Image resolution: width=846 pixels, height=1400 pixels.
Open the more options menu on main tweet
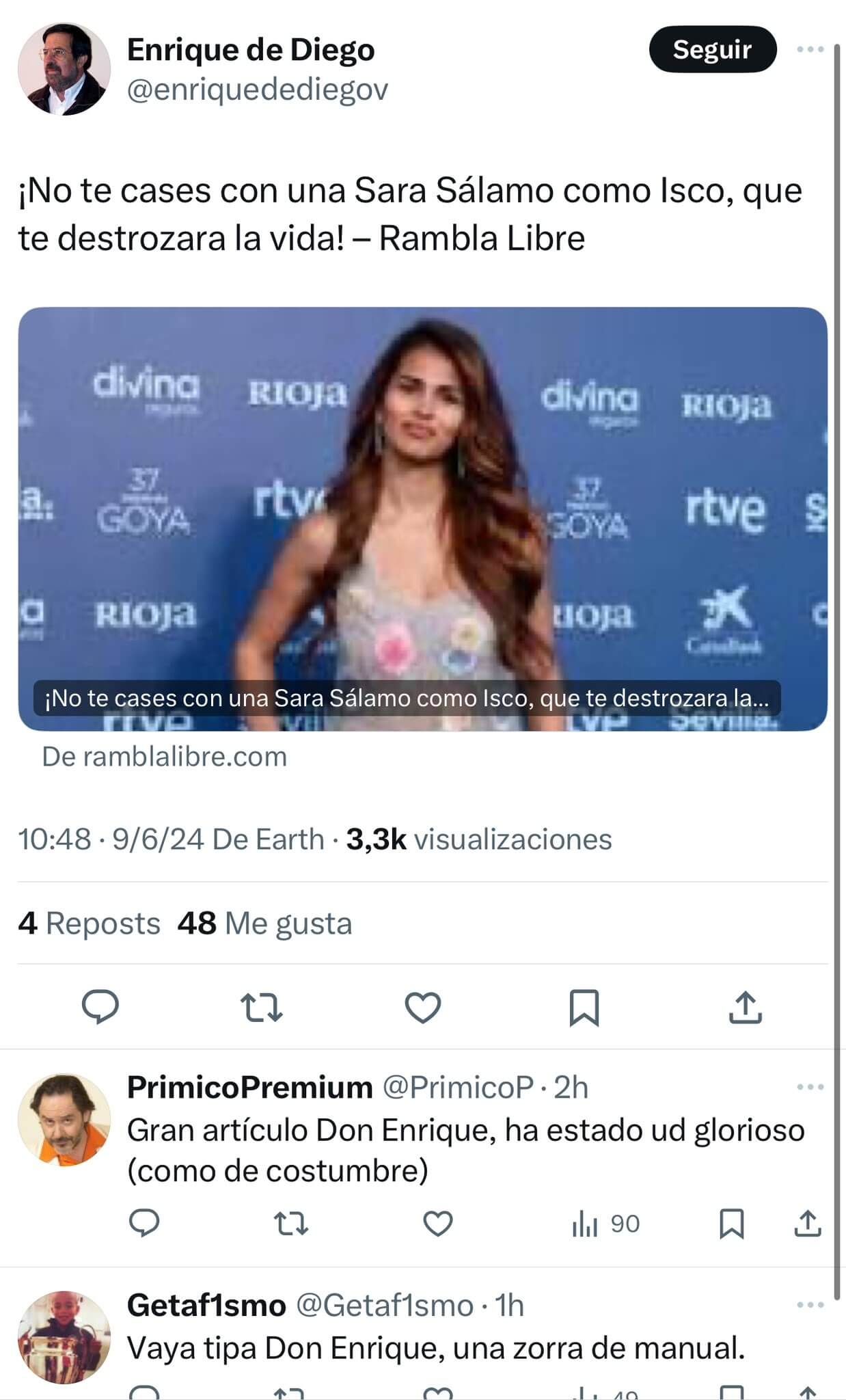pyautogui.click(x=809, y=49)
